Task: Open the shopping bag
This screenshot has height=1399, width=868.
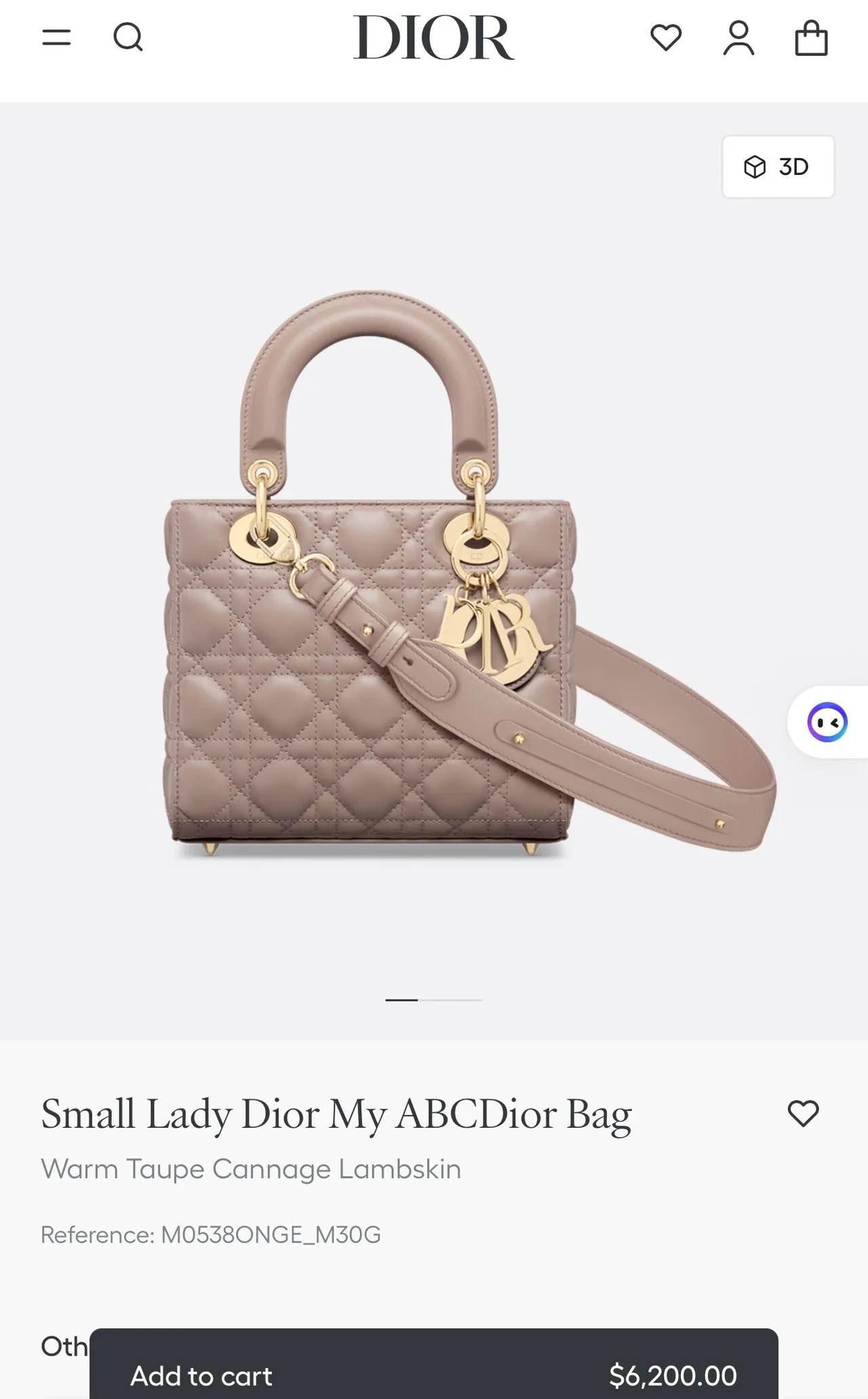Action: [x=811, y=37]
